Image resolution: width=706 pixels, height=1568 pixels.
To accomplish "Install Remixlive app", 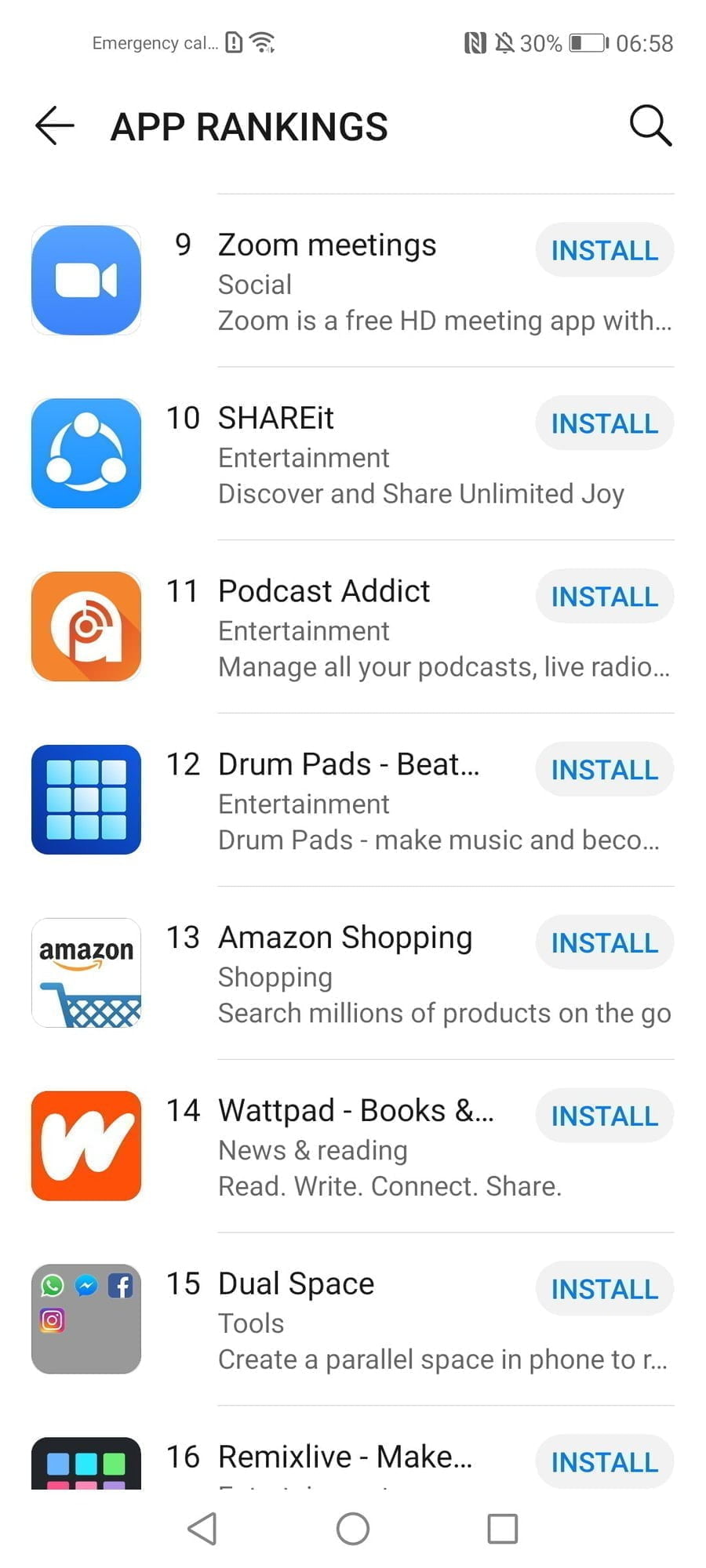I will click(604, 1463).
